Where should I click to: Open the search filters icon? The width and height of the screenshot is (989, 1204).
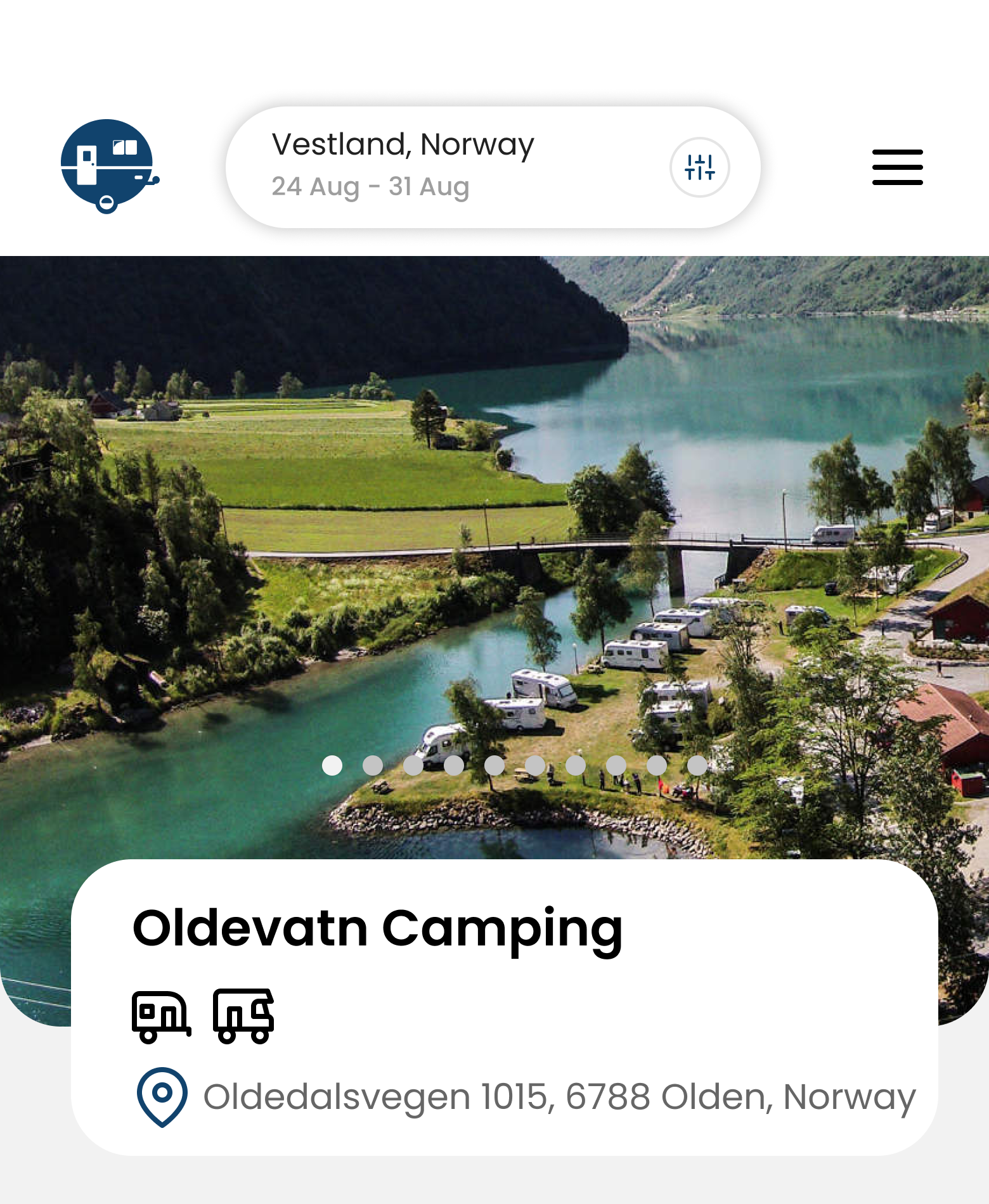pyautogui.click(x=699, y=167)
